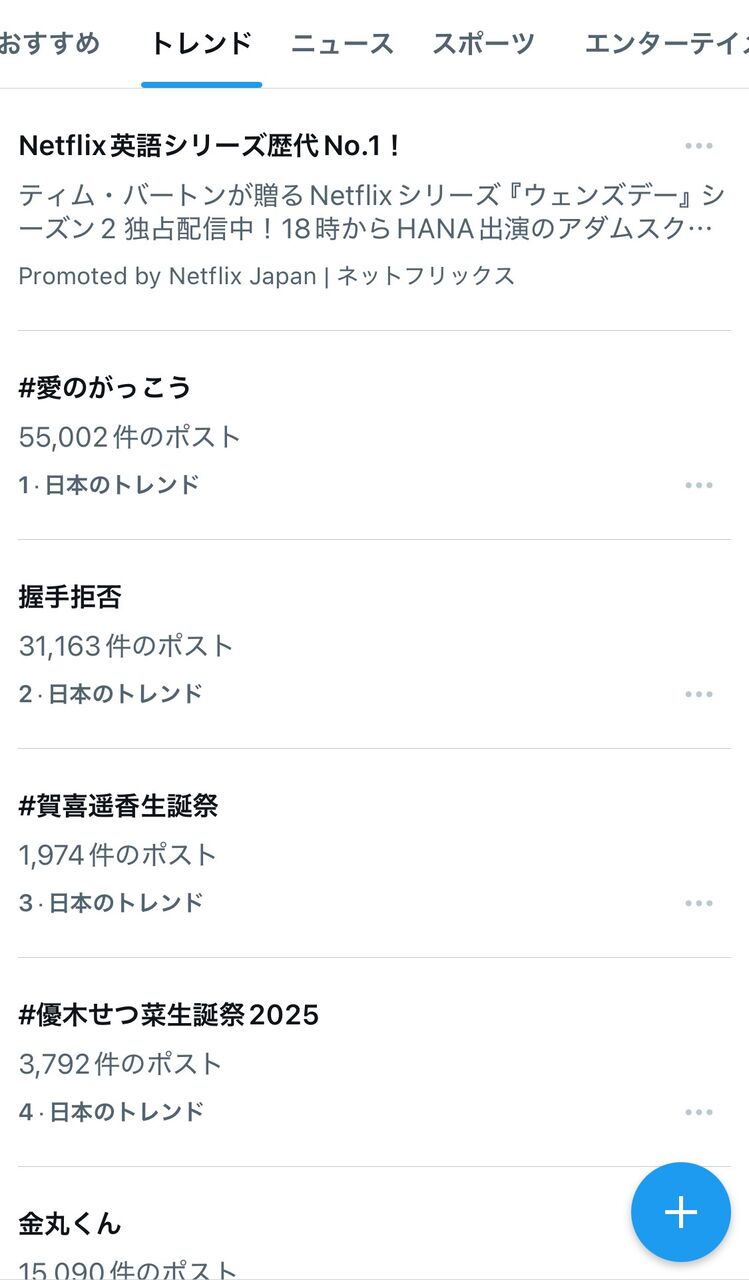Switch to the おすすめ tab
749x1280 pixels.
(50, 44)
